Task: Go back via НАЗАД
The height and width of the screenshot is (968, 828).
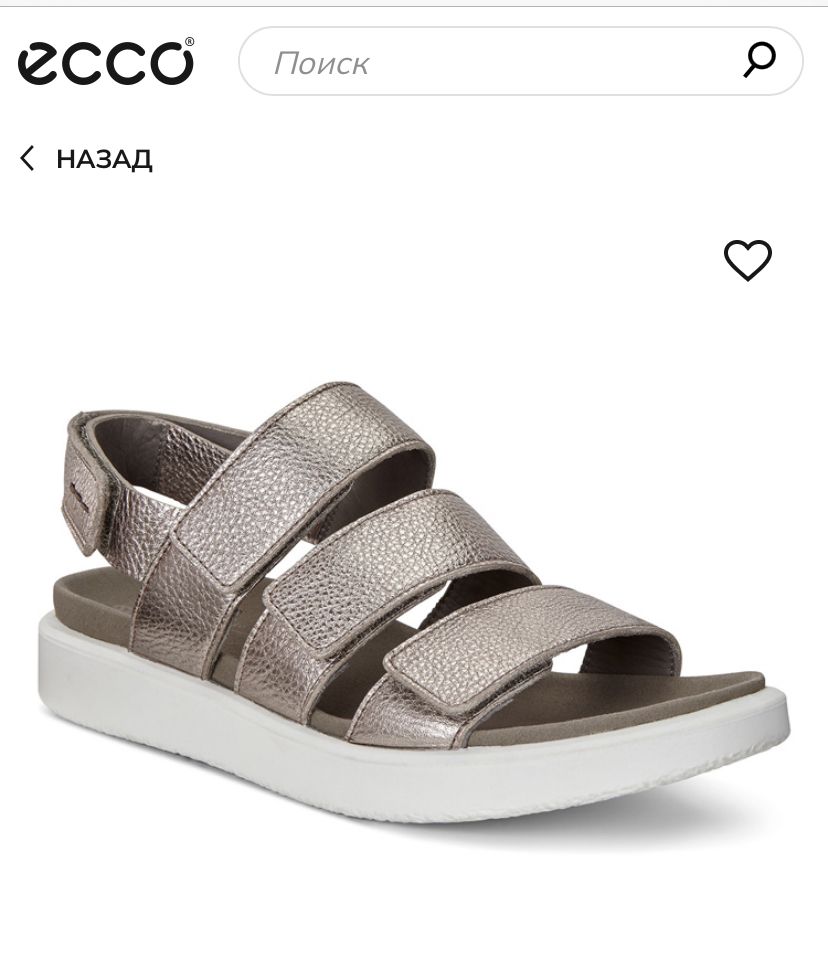Action: pos(86,159)
